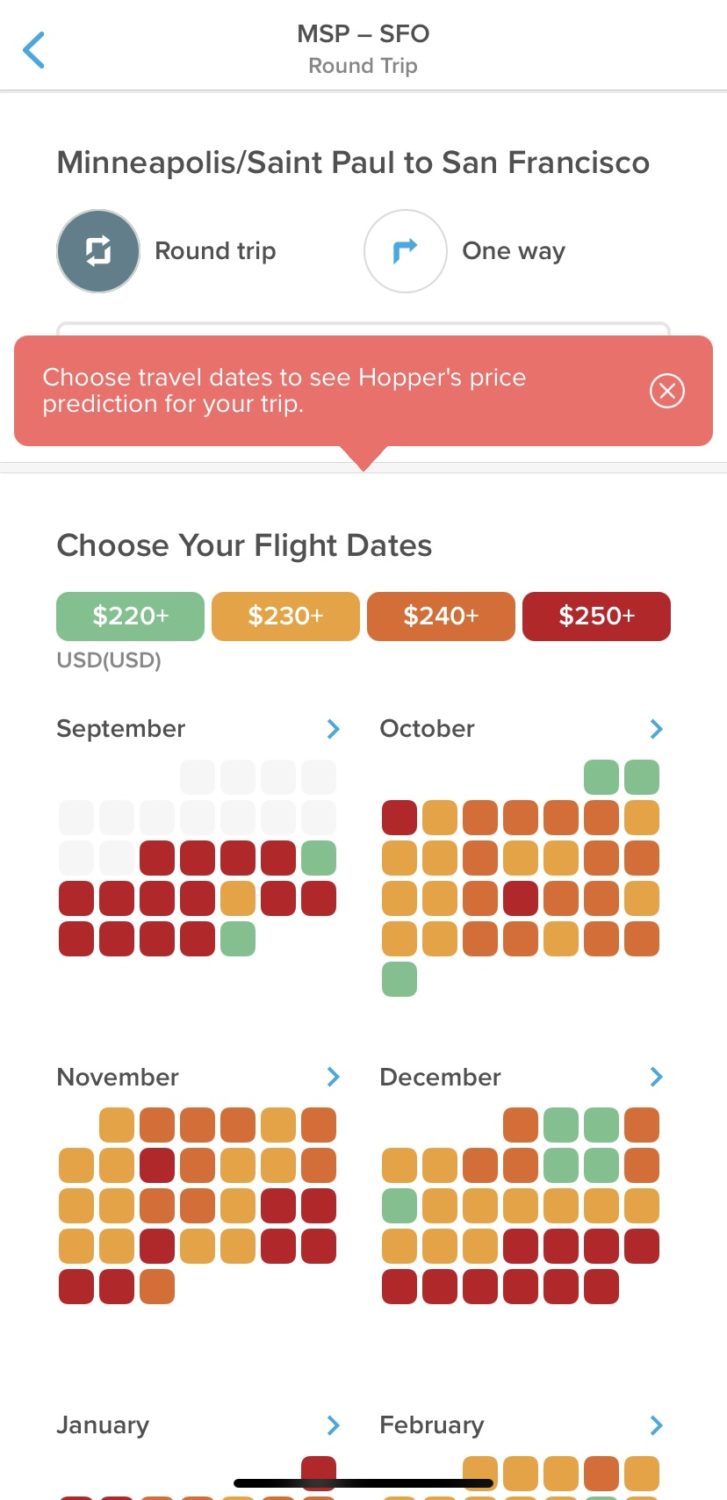Expand the September month view chevron
This screenshot has height=1500, width=727.
[333, 729]
